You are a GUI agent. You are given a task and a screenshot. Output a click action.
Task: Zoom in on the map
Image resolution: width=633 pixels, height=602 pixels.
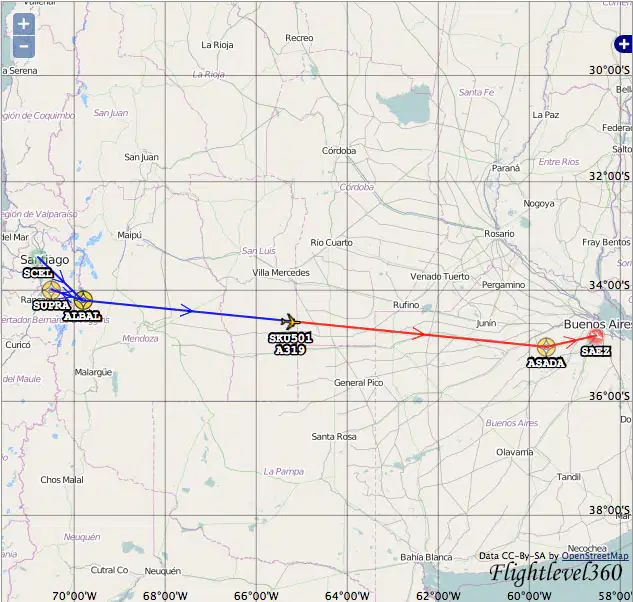(24, 24)
